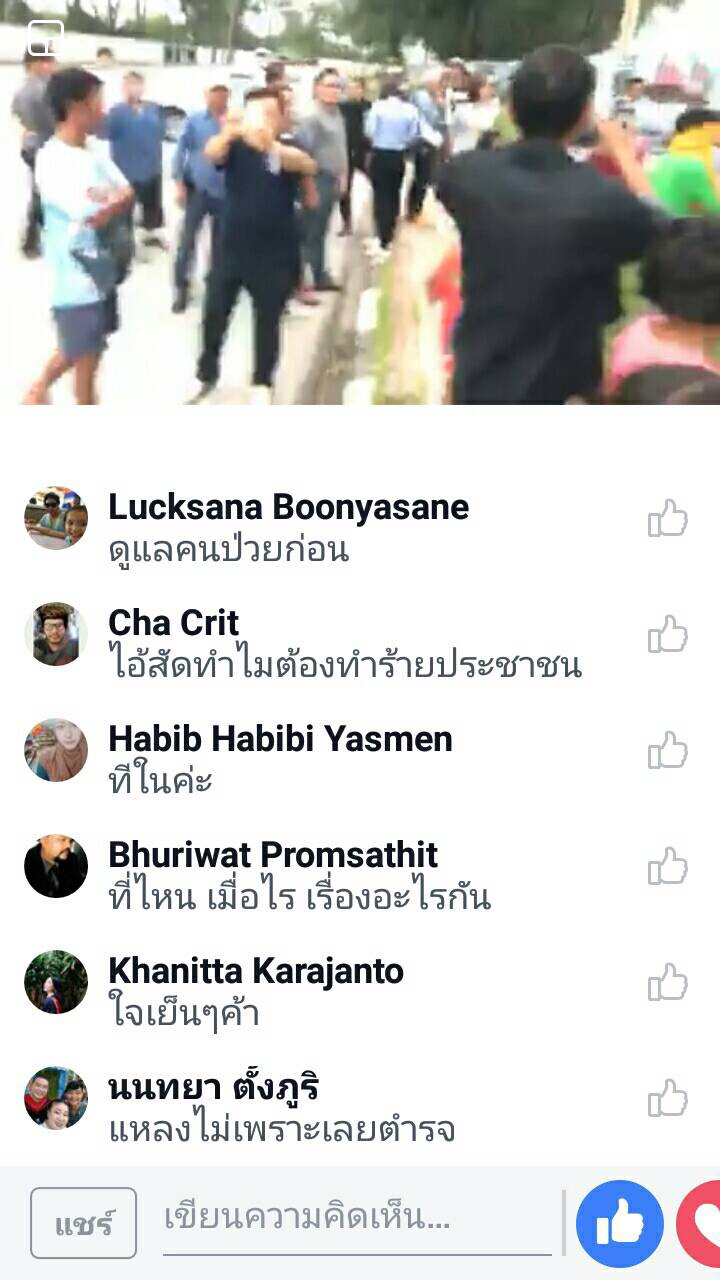
Task: Like Khanitta Karajanto's comment
Action: pos(667,982)
